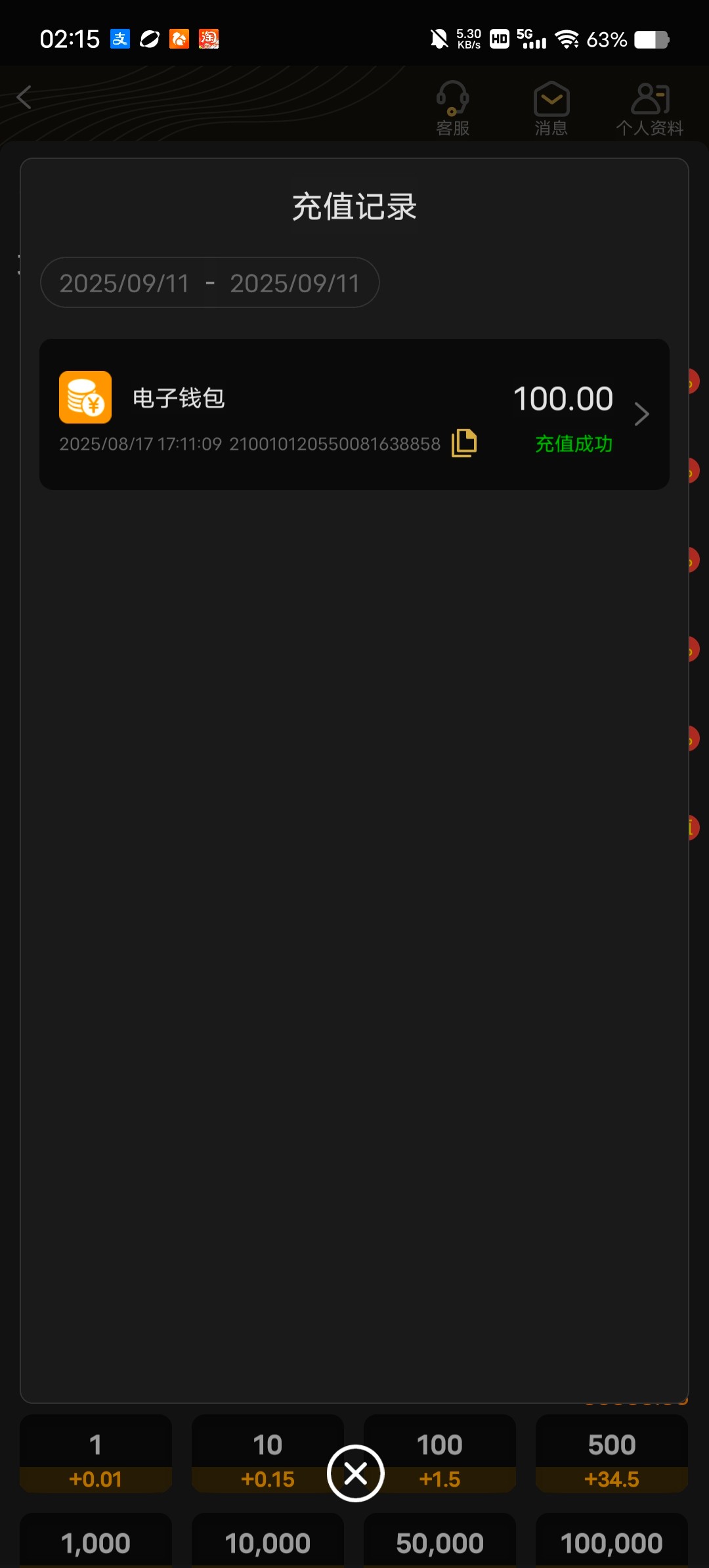Screen dimensions: 709x1568
Task: Open the 电子钱包 100.00 recharge record
Action: (x=641, y=414)
